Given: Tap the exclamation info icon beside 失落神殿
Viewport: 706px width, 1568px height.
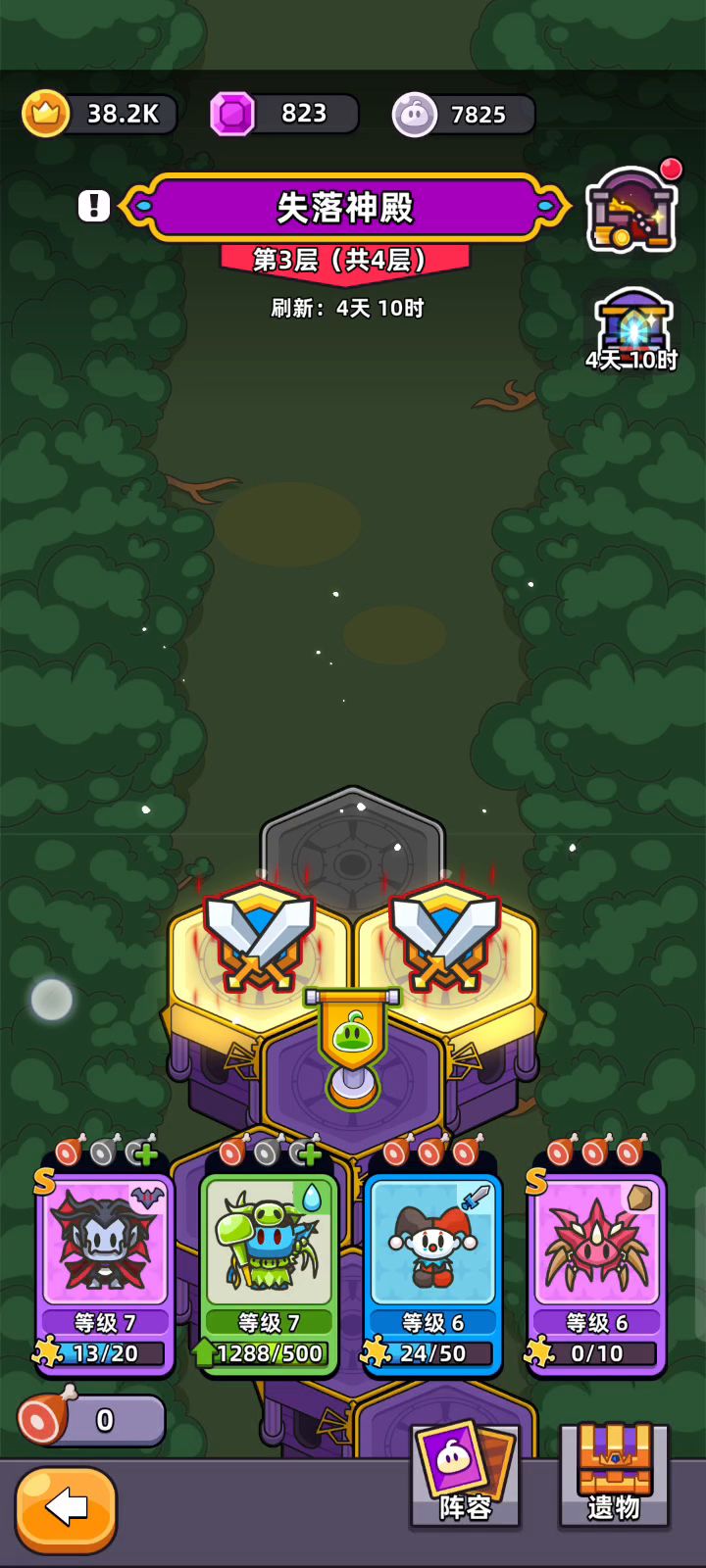Looking at the screenshot, I should point(94,206).
